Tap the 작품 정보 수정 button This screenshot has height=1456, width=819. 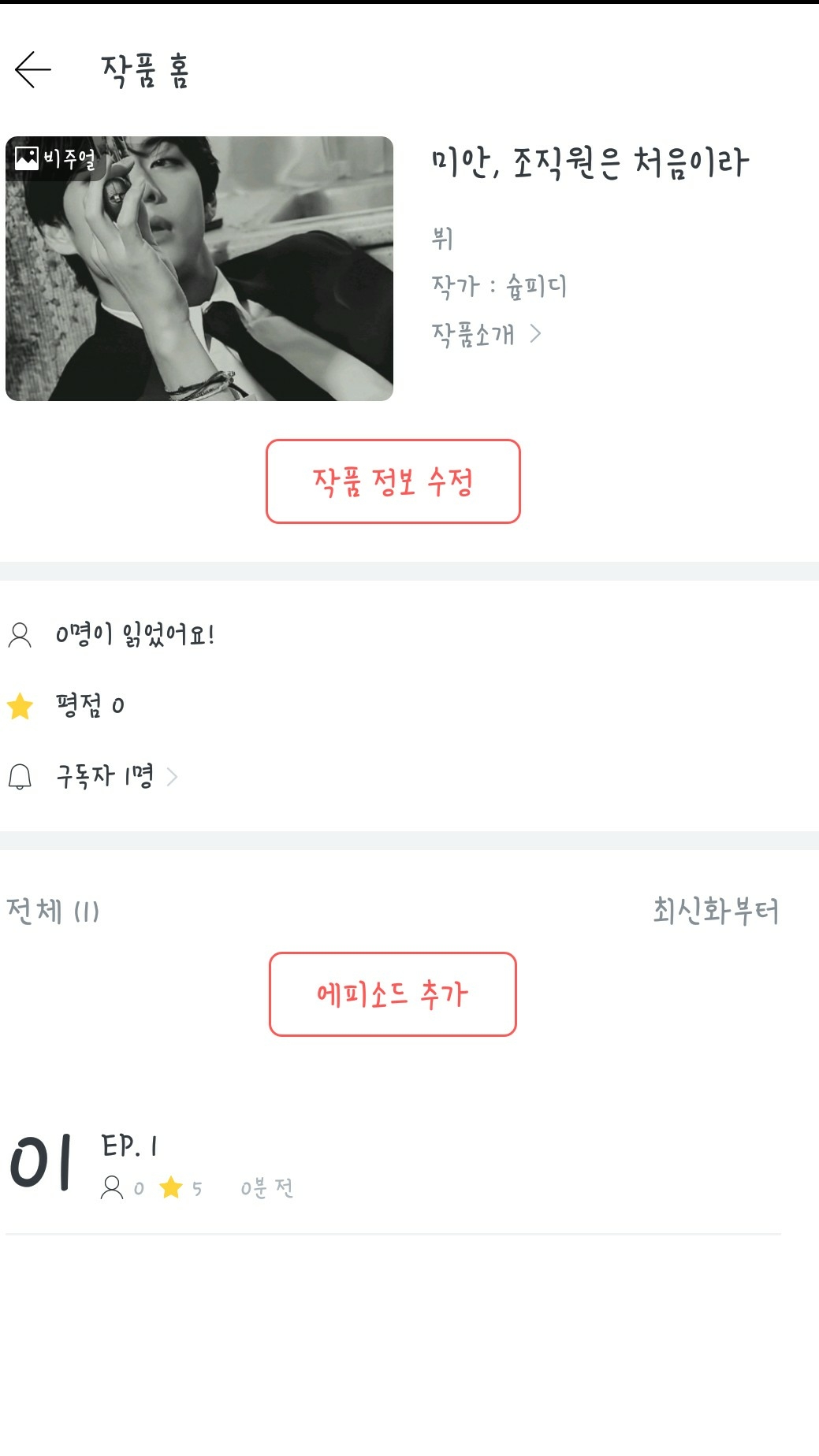[393, 481]
